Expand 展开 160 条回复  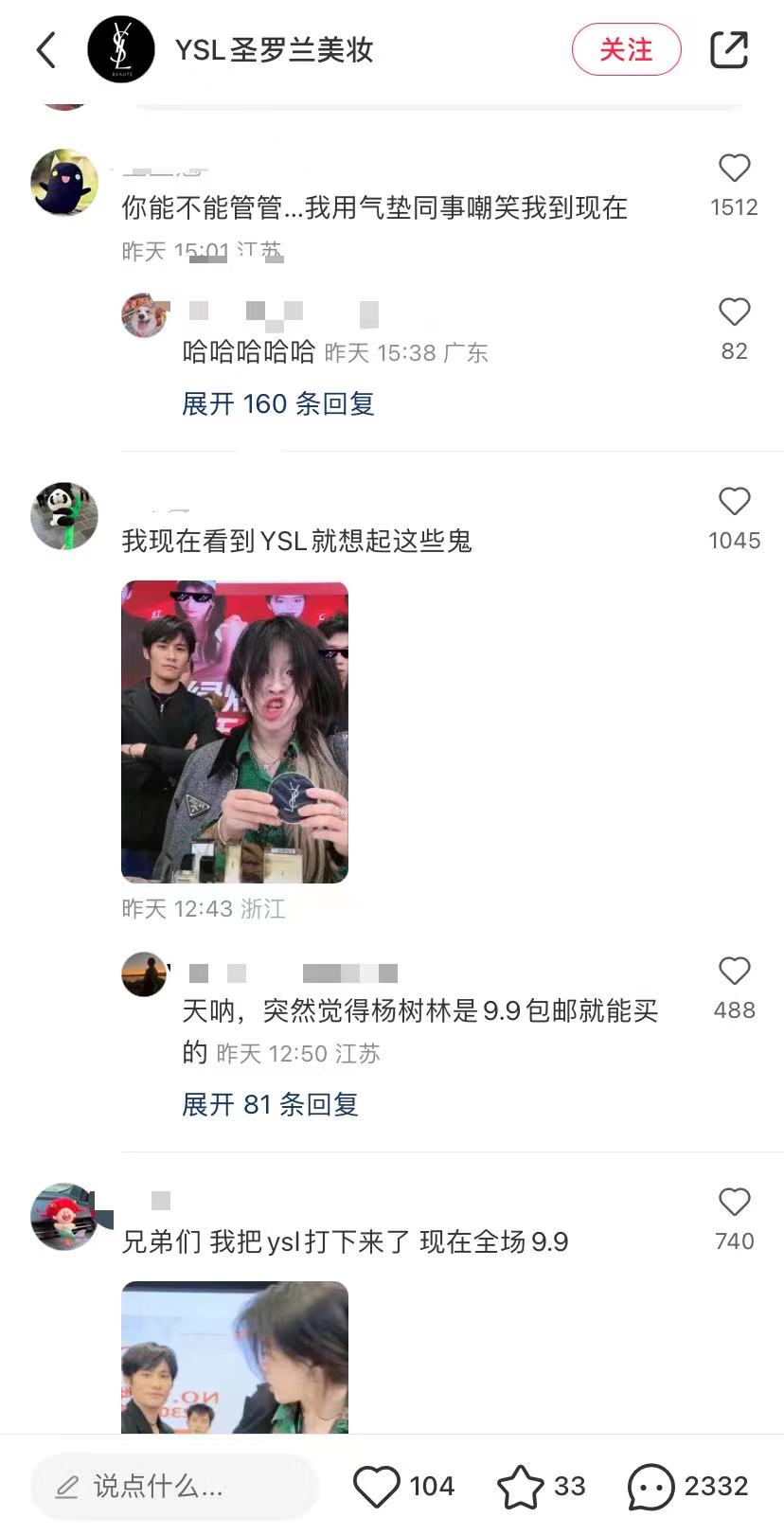coord(277,404)
